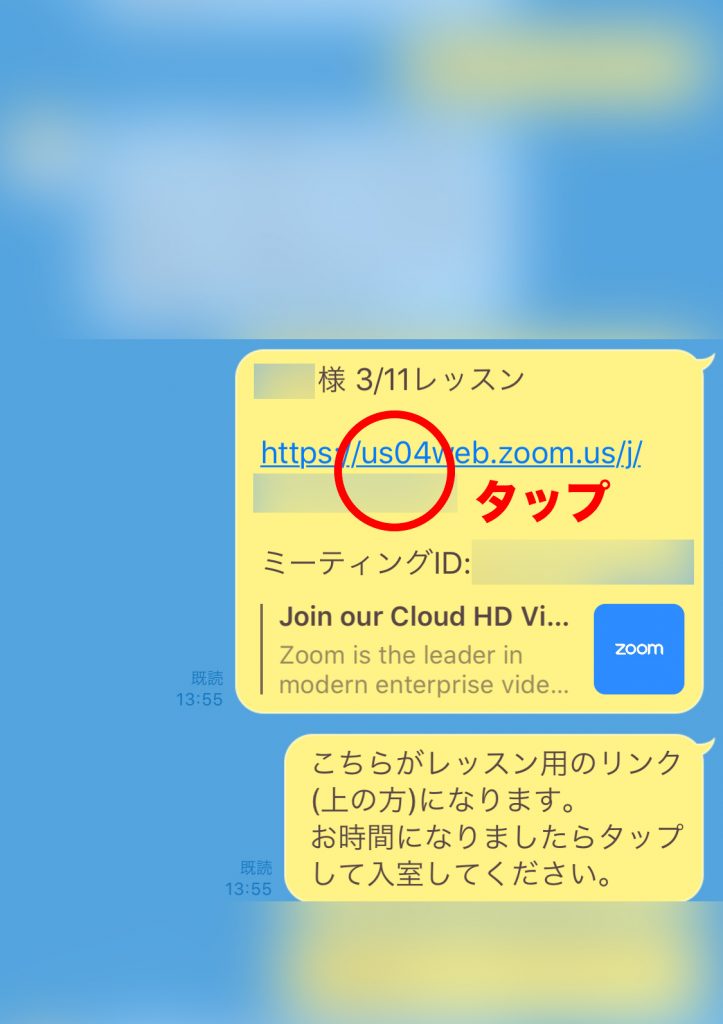Open the us04web.zoom.us meeting link
Viewport: 723px width, 1024px height.
(451, 453)
